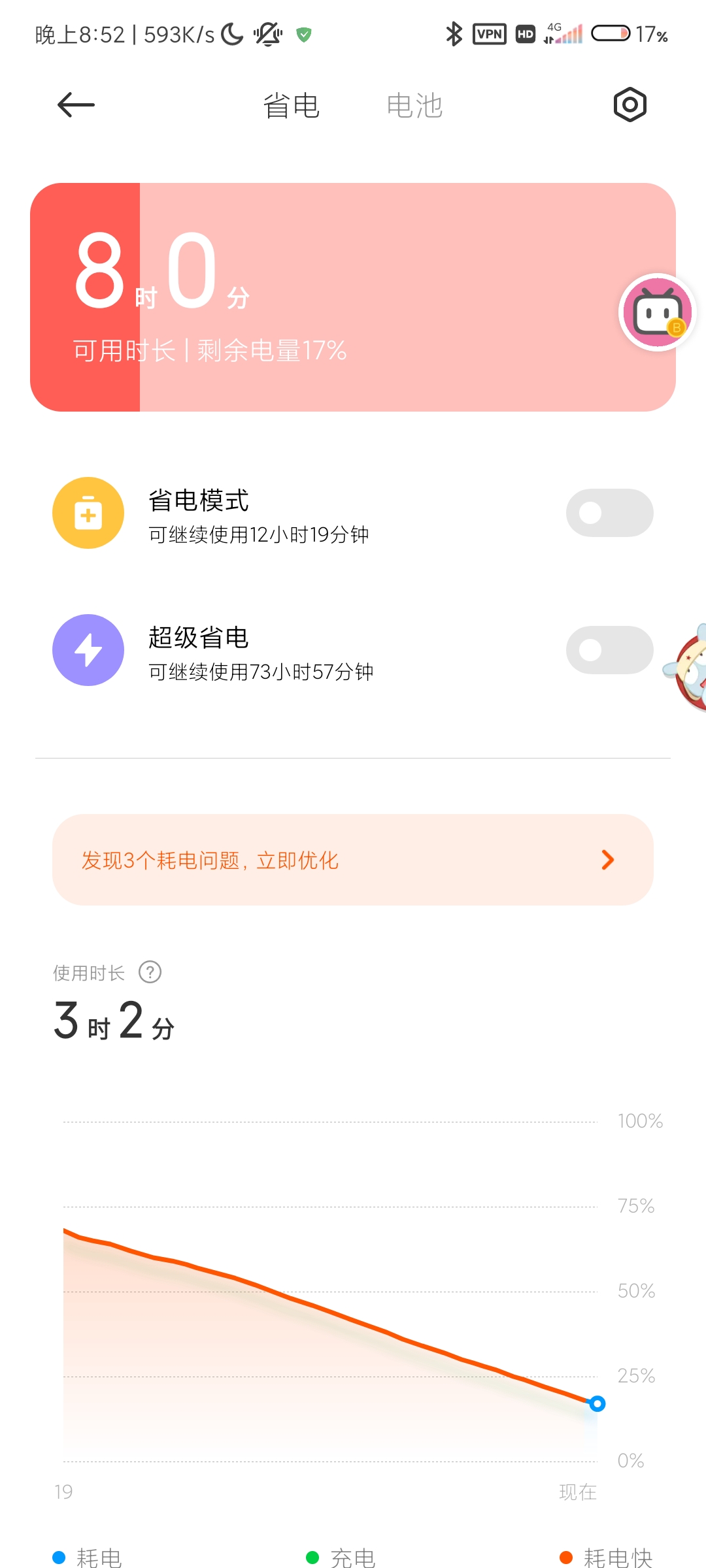Image resolution: width=706 pixels, height=1568 pixels.
Task: Turn on 超级省电 switch
Action: (609, 650)
